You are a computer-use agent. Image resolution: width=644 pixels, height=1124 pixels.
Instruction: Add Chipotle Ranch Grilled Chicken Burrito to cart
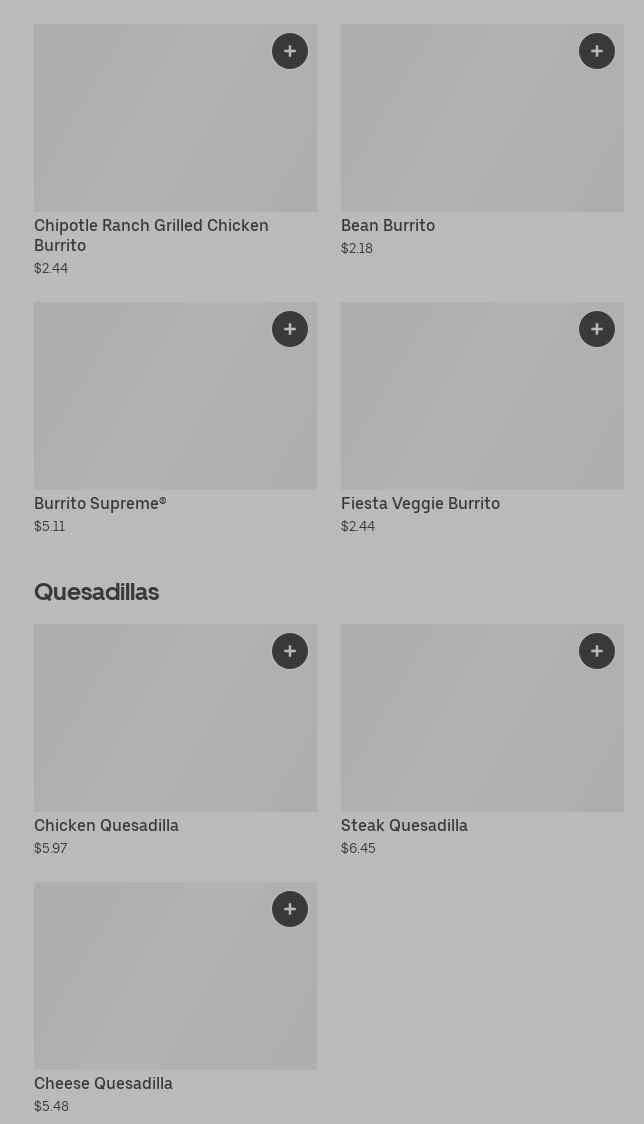[x=290, y=51]
